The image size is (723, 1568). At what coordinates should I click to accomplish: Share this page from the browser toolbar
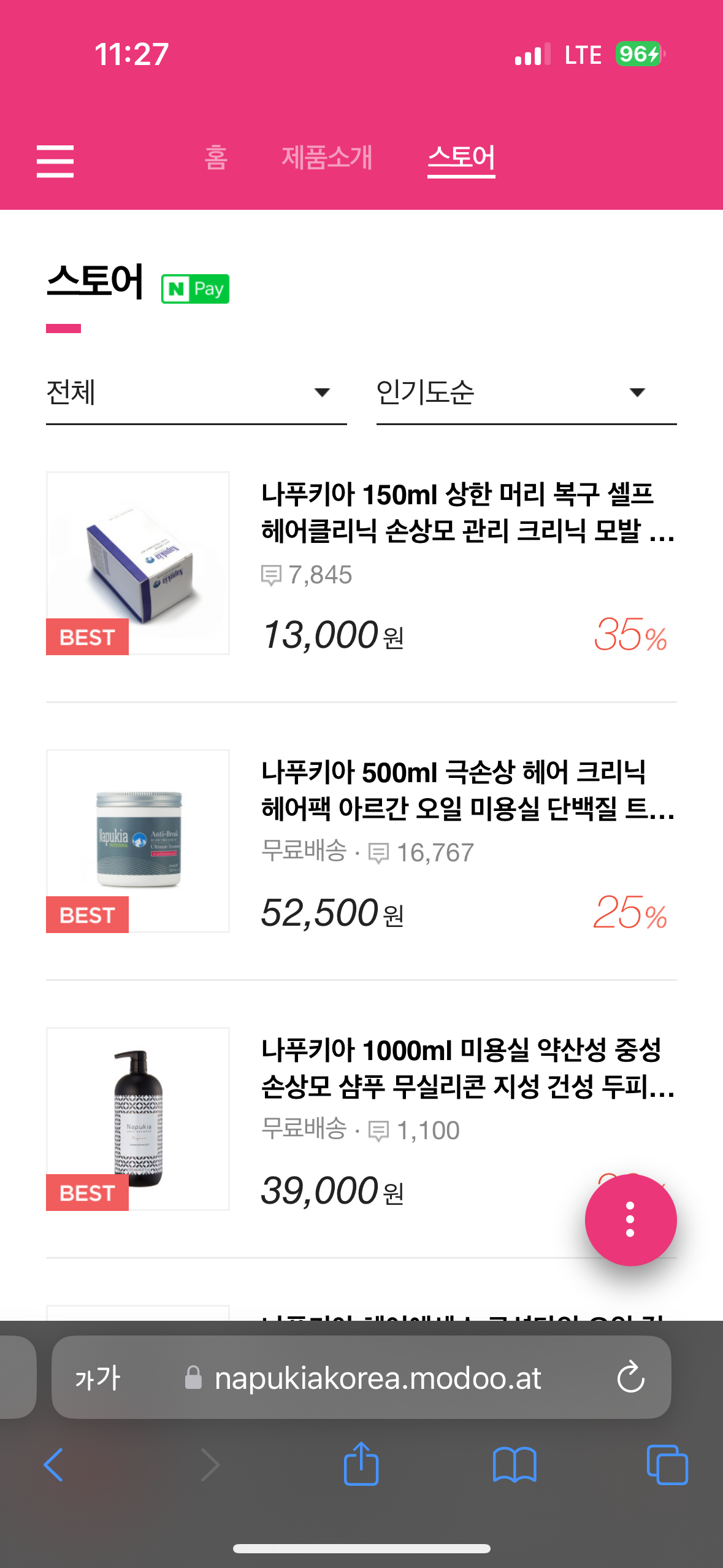click(361, 1464)
